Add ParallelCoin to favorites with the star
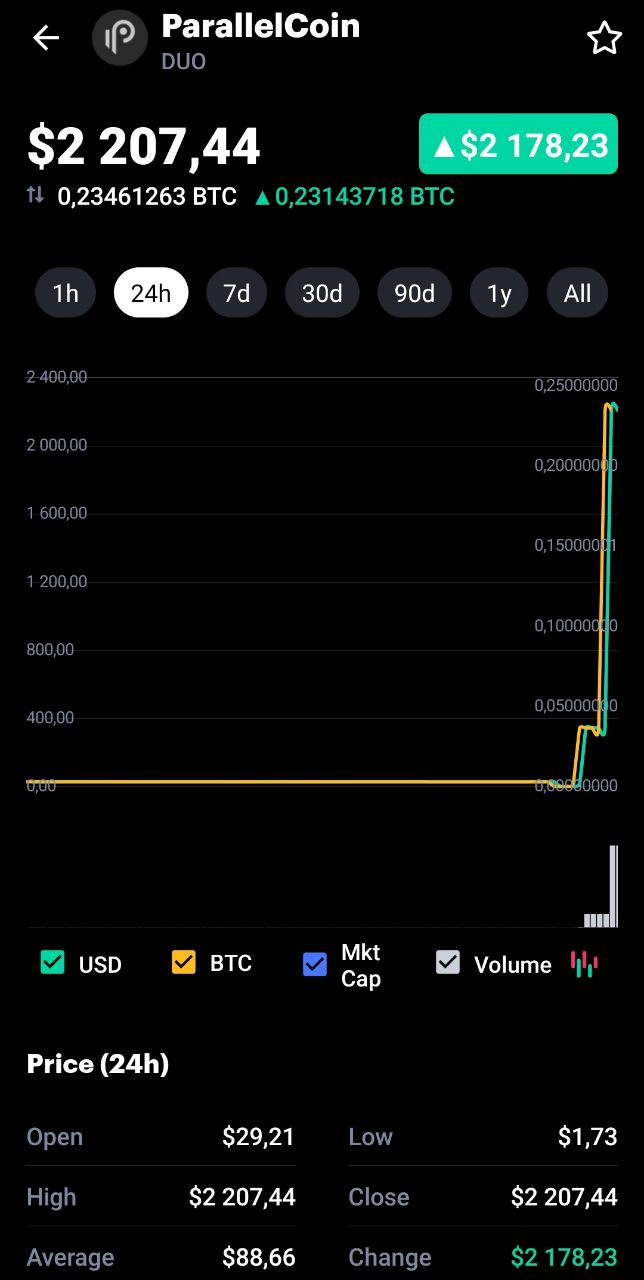 point(604,39)
